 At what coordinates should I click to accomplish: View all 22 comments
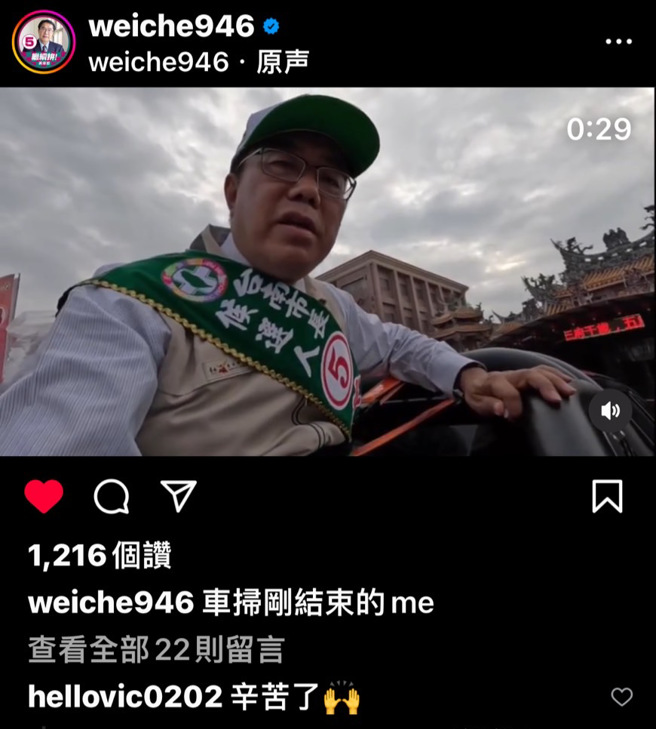(155, 650)
